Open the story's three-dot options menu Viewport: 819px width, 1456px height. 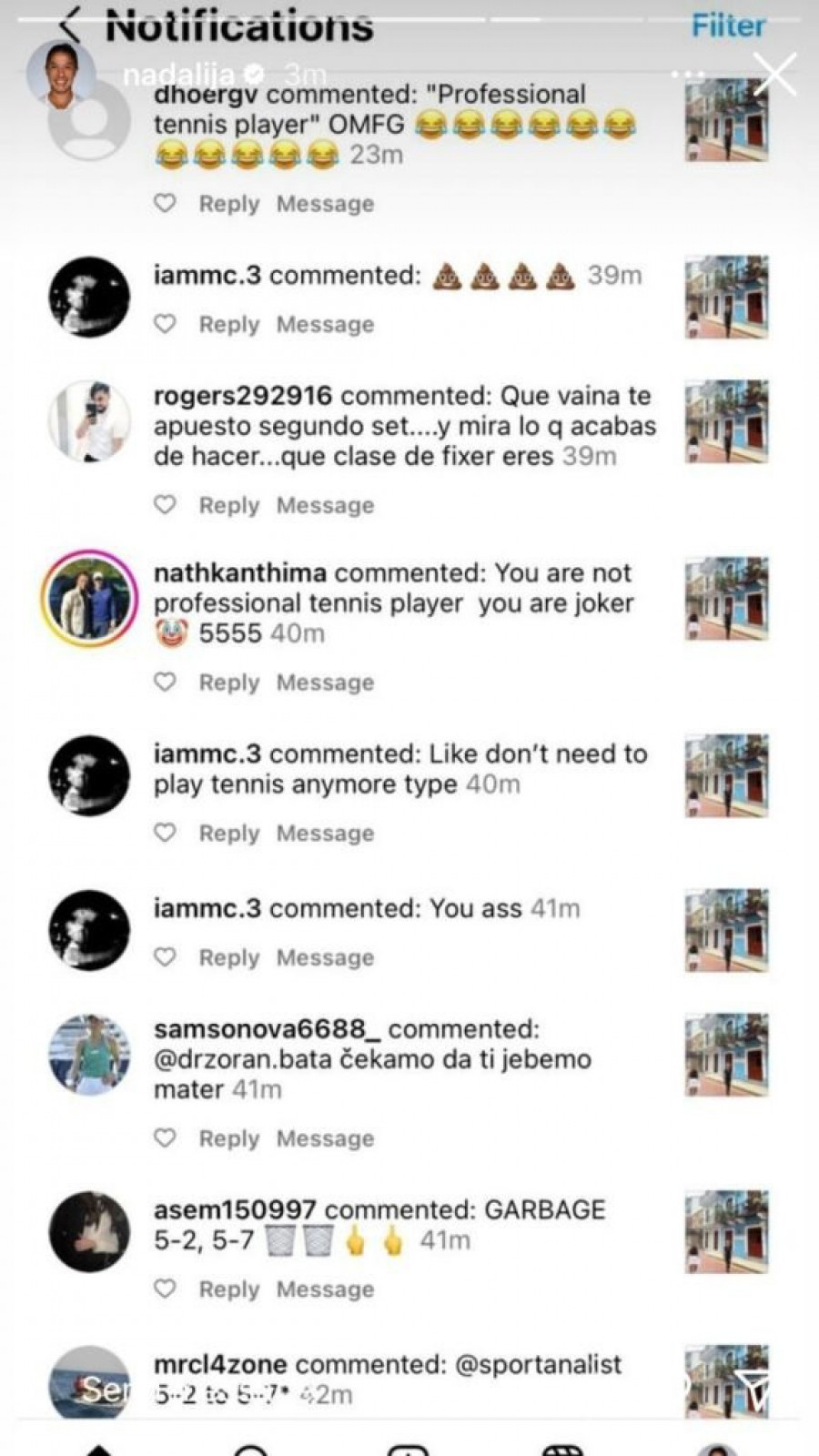688,75
